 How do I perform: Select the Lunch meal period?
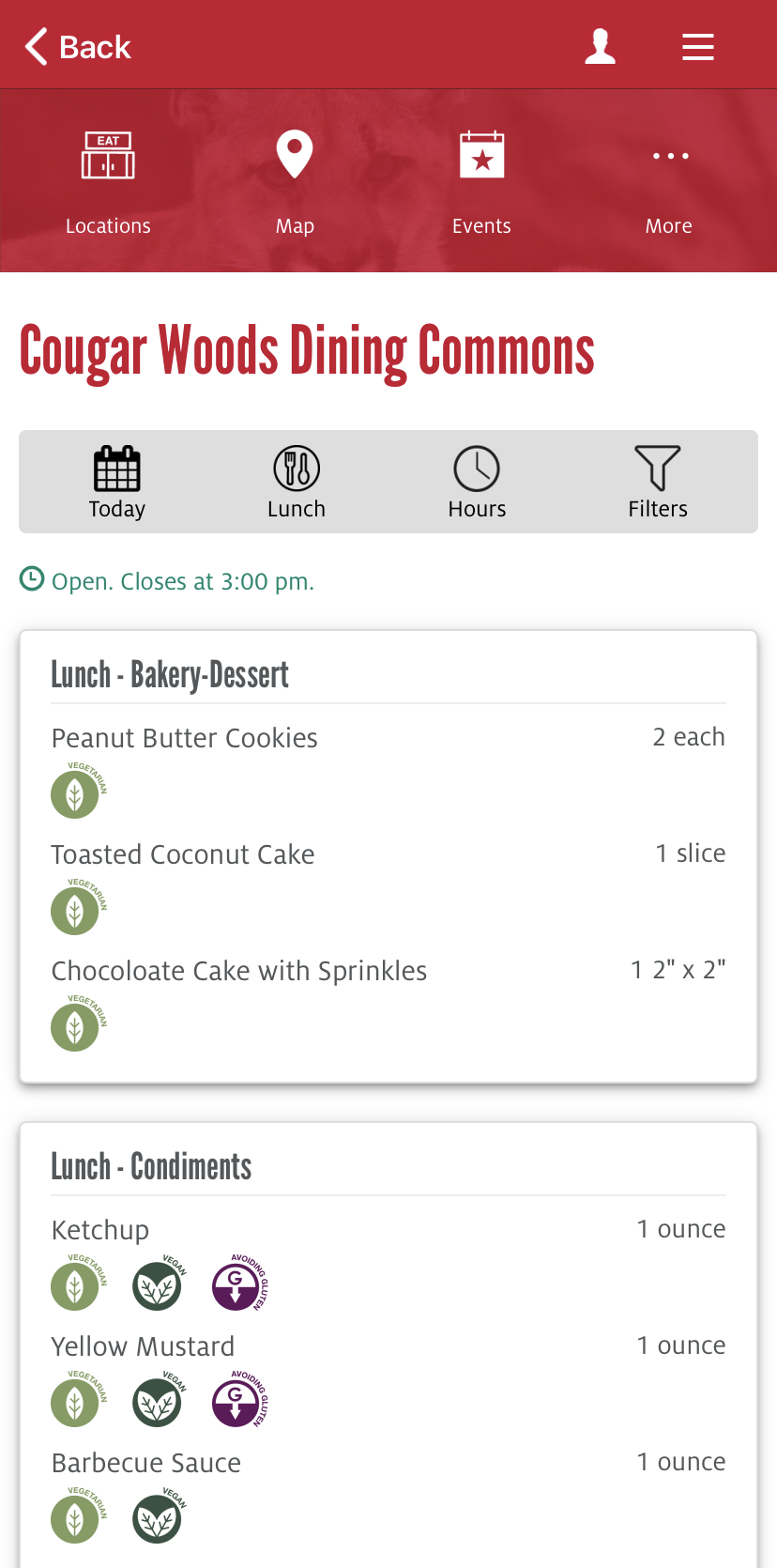coord(297,483)
